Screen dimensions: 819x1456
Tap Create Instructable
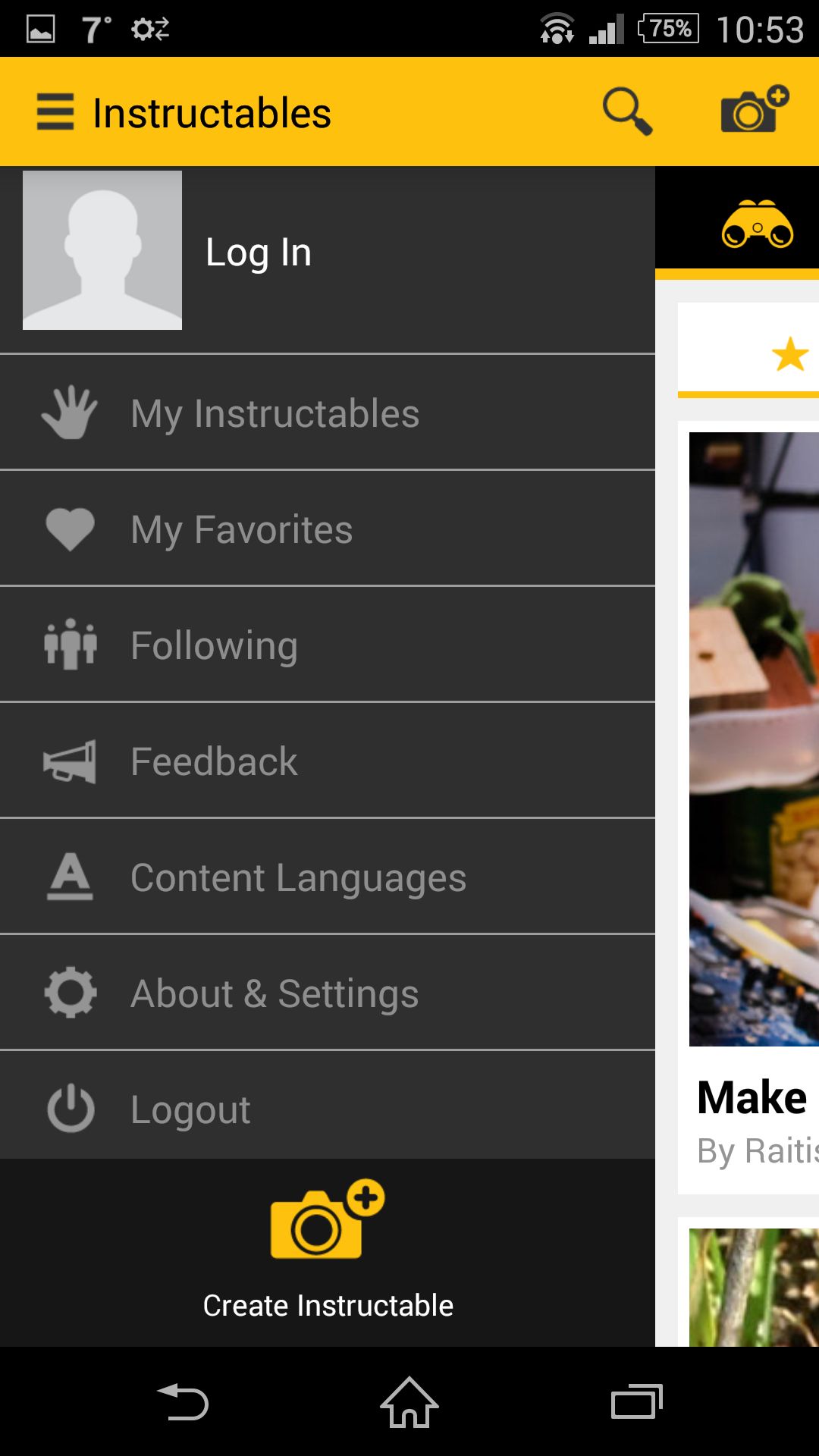(x=328, y=1252)
